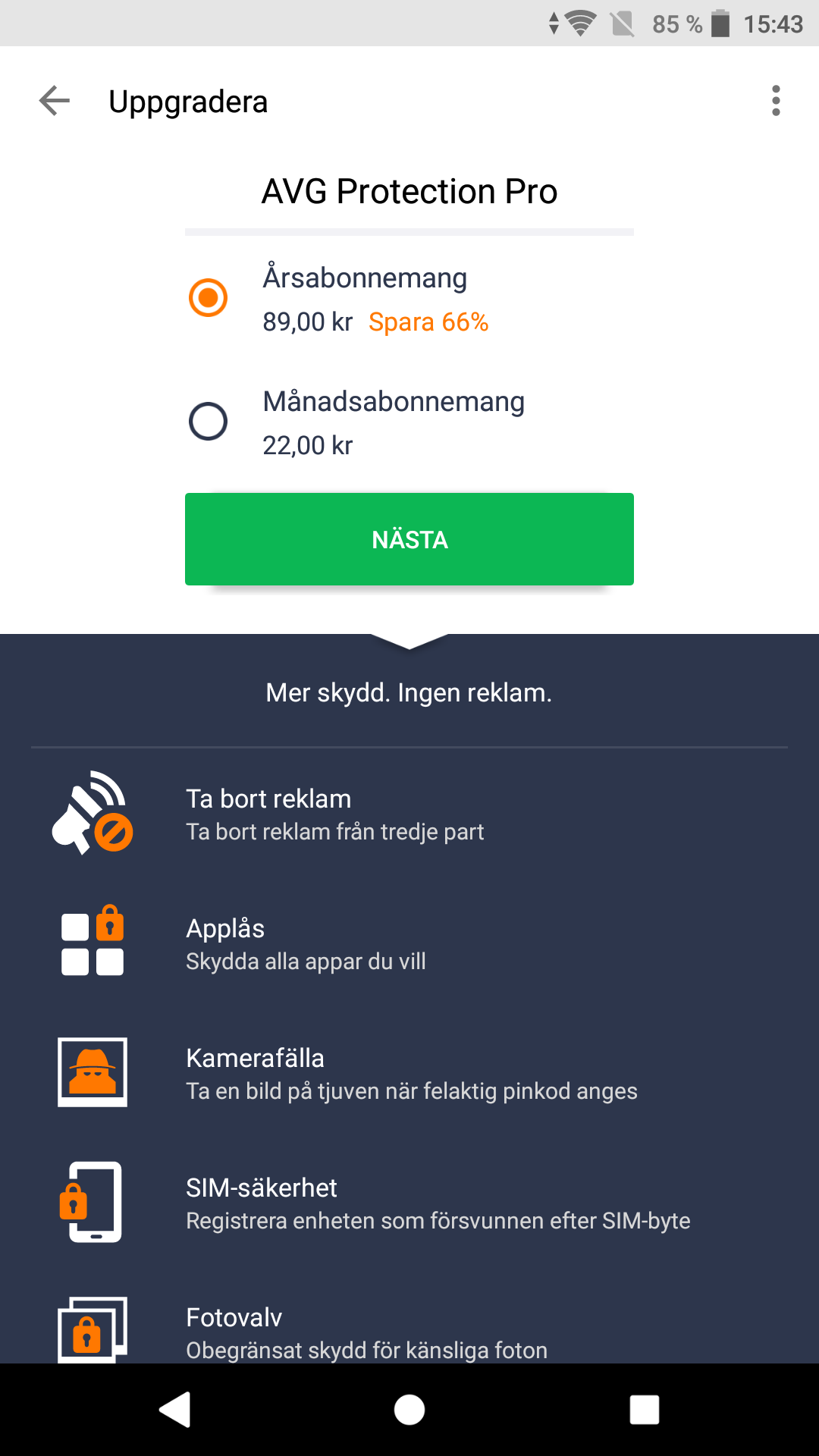Viewport: 819px width, 1456px height.
Task: Select the Årsabonnemang yearly plan
Action: pos(208,297)
